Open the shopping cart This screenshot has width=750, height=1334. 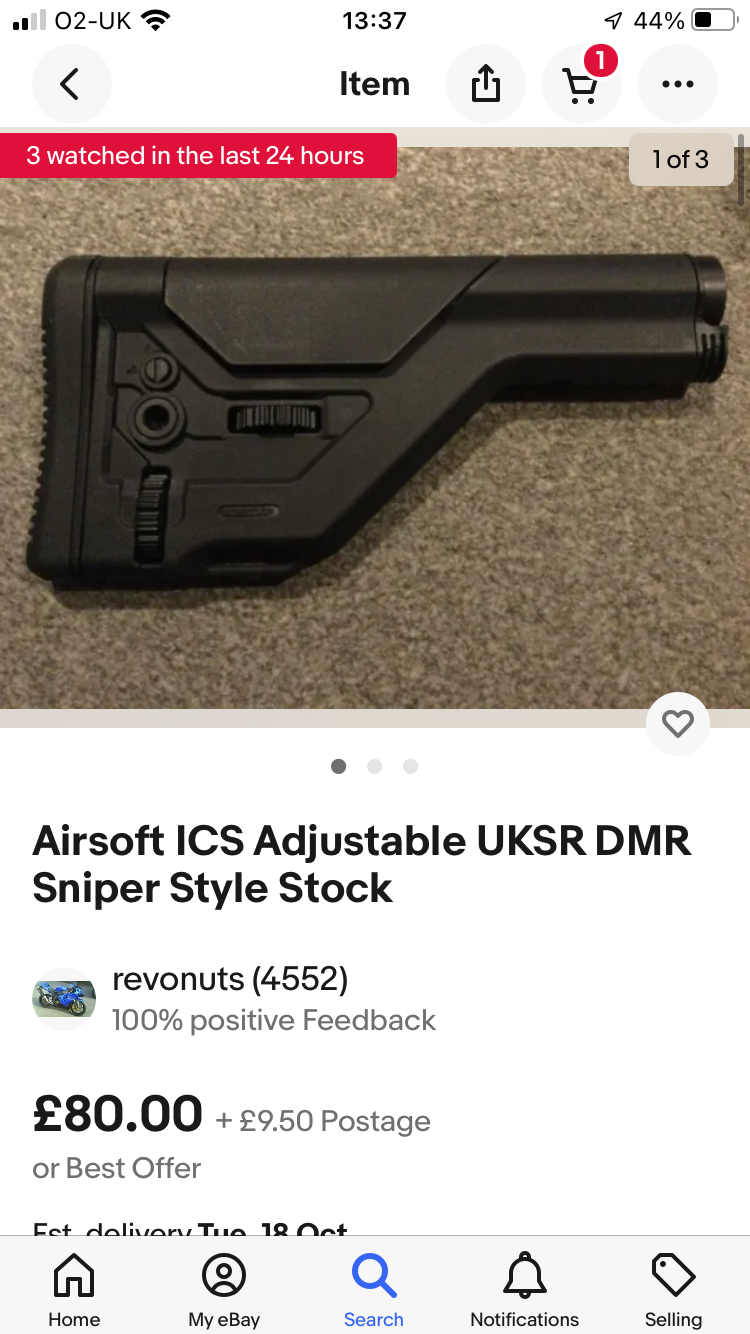(581, 85)
